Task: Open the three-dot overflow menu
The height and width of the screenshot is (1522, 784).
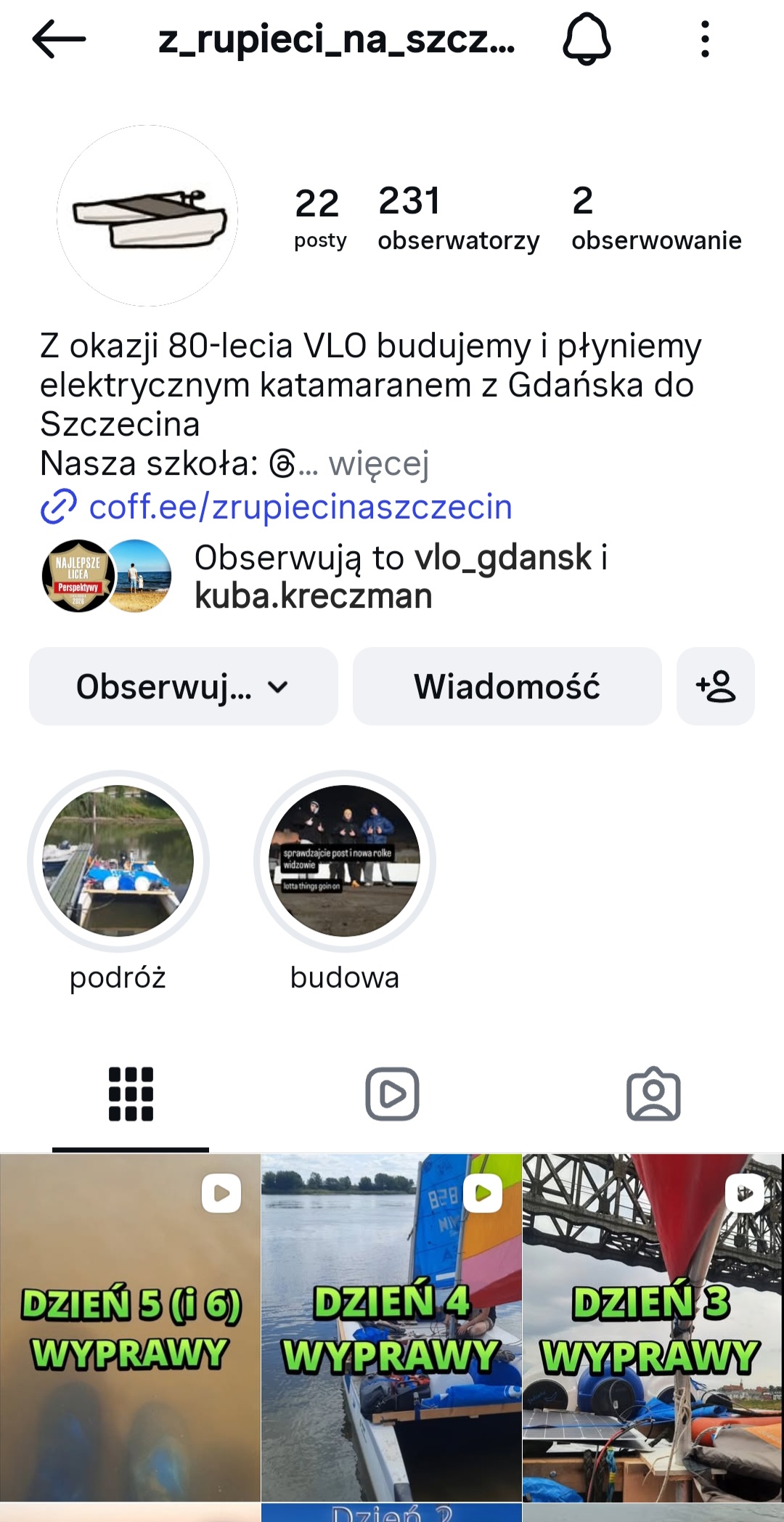Action: point(704,39)
